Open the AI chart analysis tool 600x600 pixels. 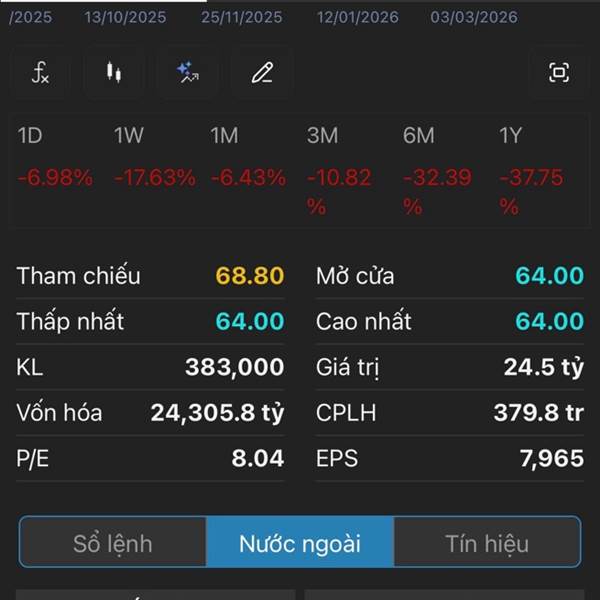187,72
